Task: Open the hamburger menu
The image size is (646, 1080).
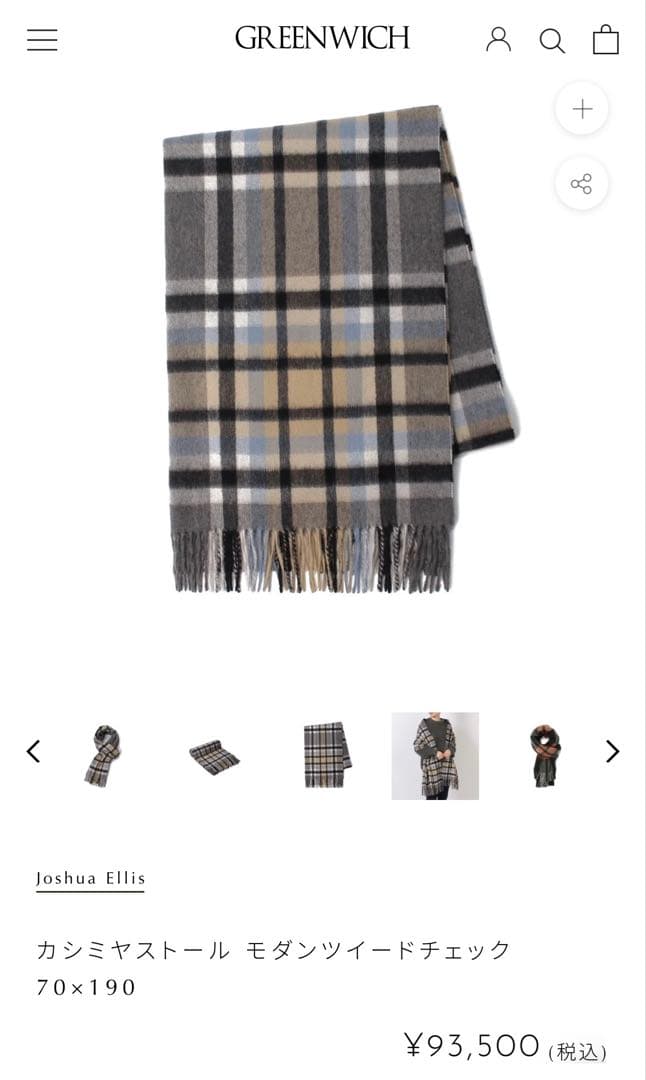Action: click(42, 40)
